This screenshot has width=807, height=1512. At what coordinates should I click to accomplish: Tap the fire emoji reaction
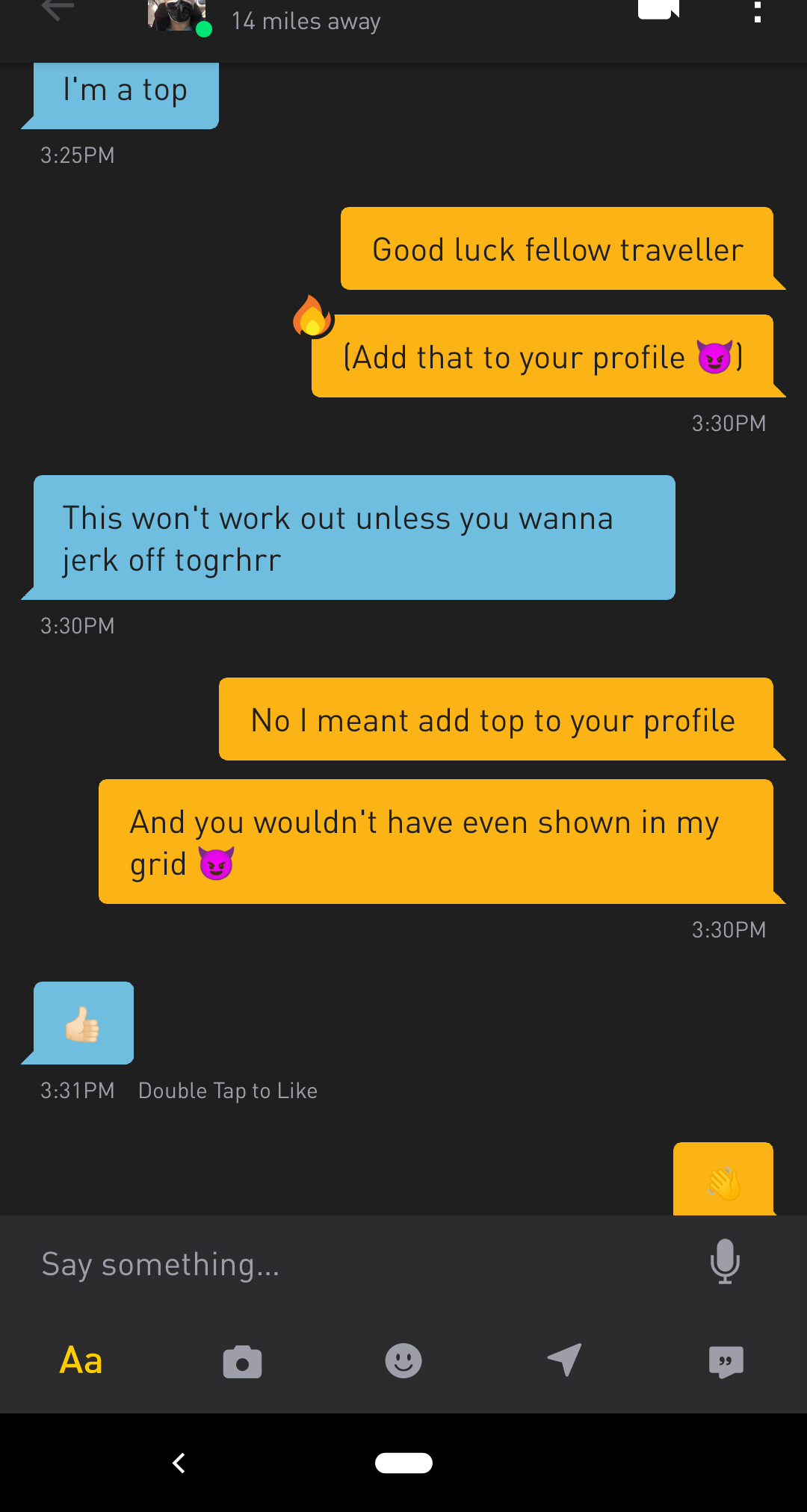314,315
